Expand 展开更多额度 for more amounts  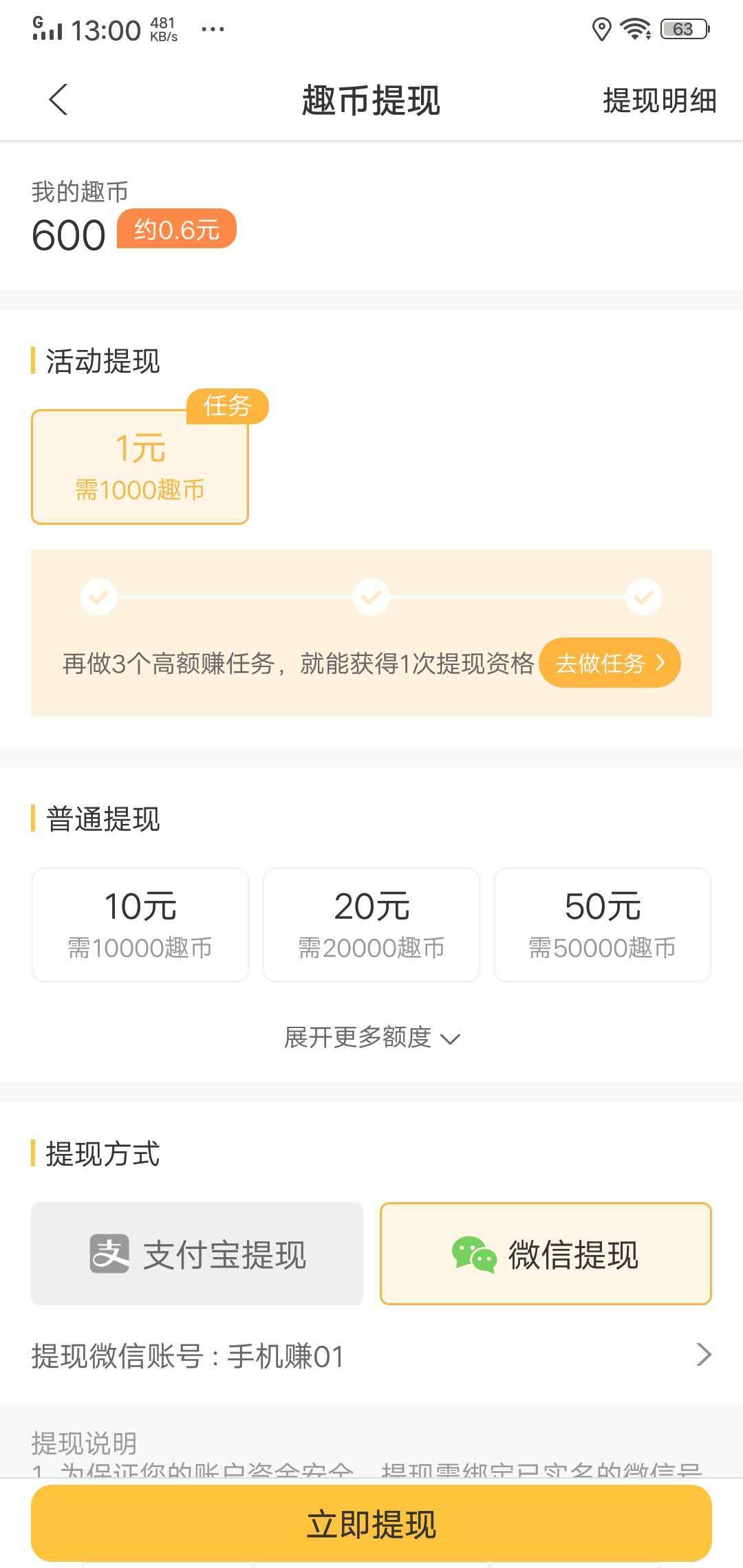[371, 1037]
